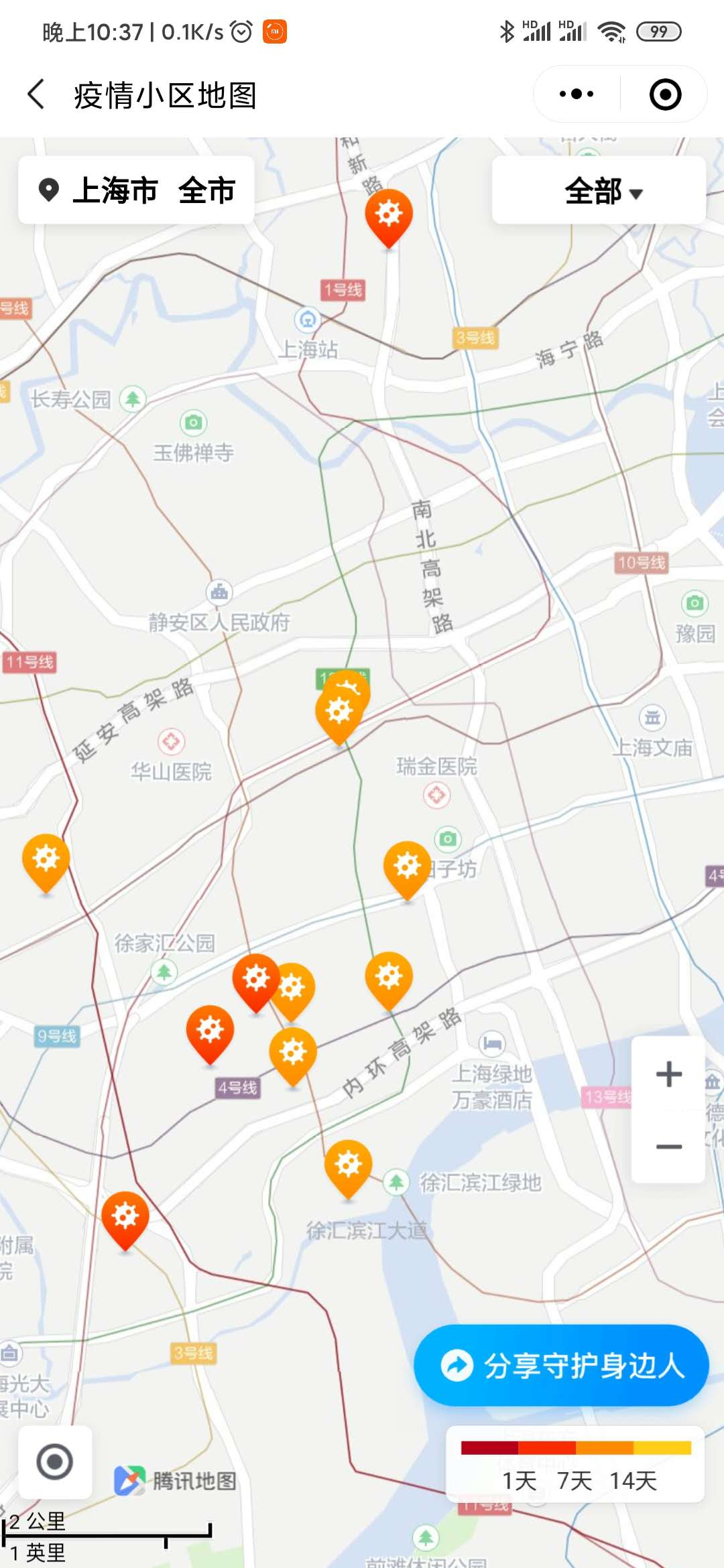
Task: Select orange marker west of 徐家汇公园
Action: 46,860
